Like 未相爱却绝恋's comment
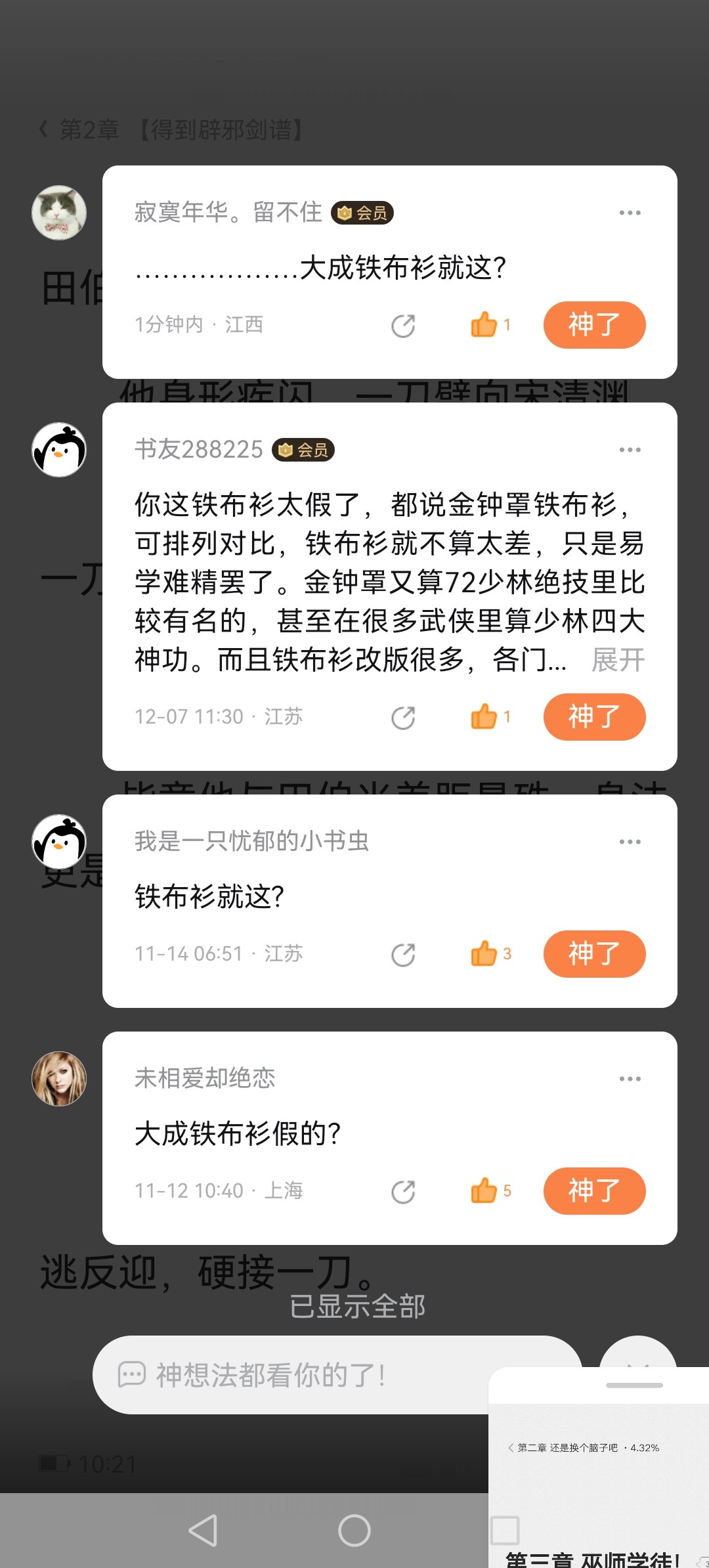Viewport: 709px width, 1568px height. (x=484, y=1190)
